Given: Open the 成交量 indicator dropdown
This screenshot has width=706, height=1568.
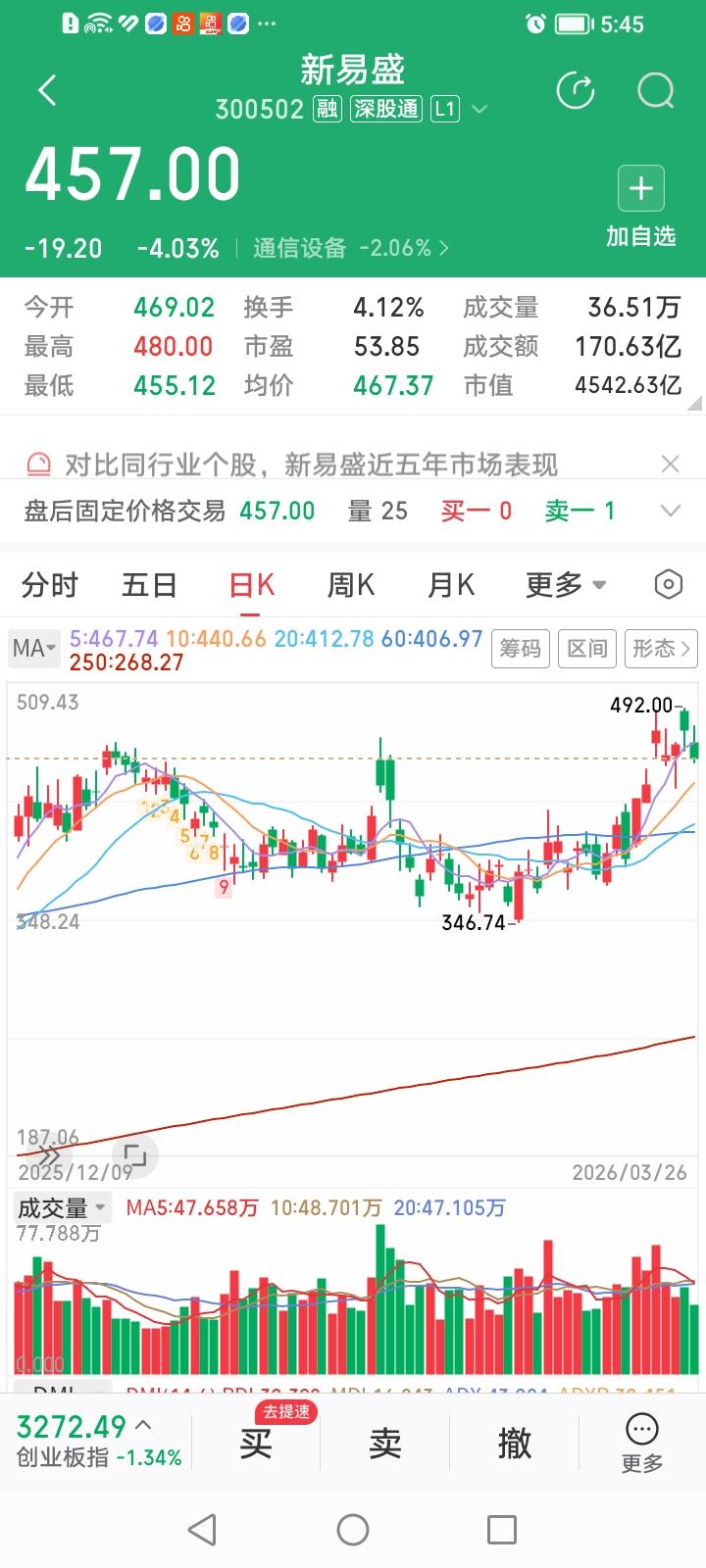Looking at the screenshot, I should coord(61,1207).
